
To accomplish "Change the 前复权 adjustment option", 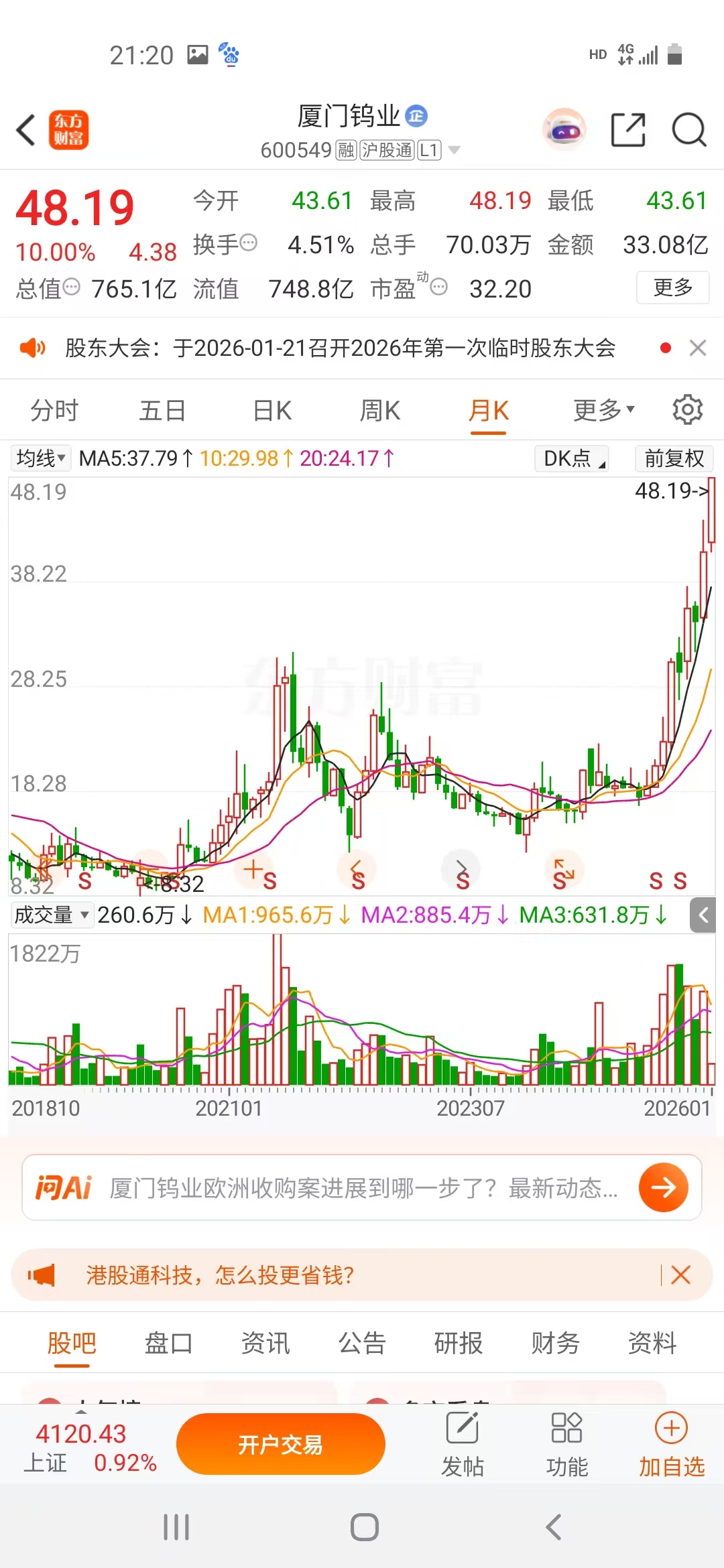I will coord(674,458).
